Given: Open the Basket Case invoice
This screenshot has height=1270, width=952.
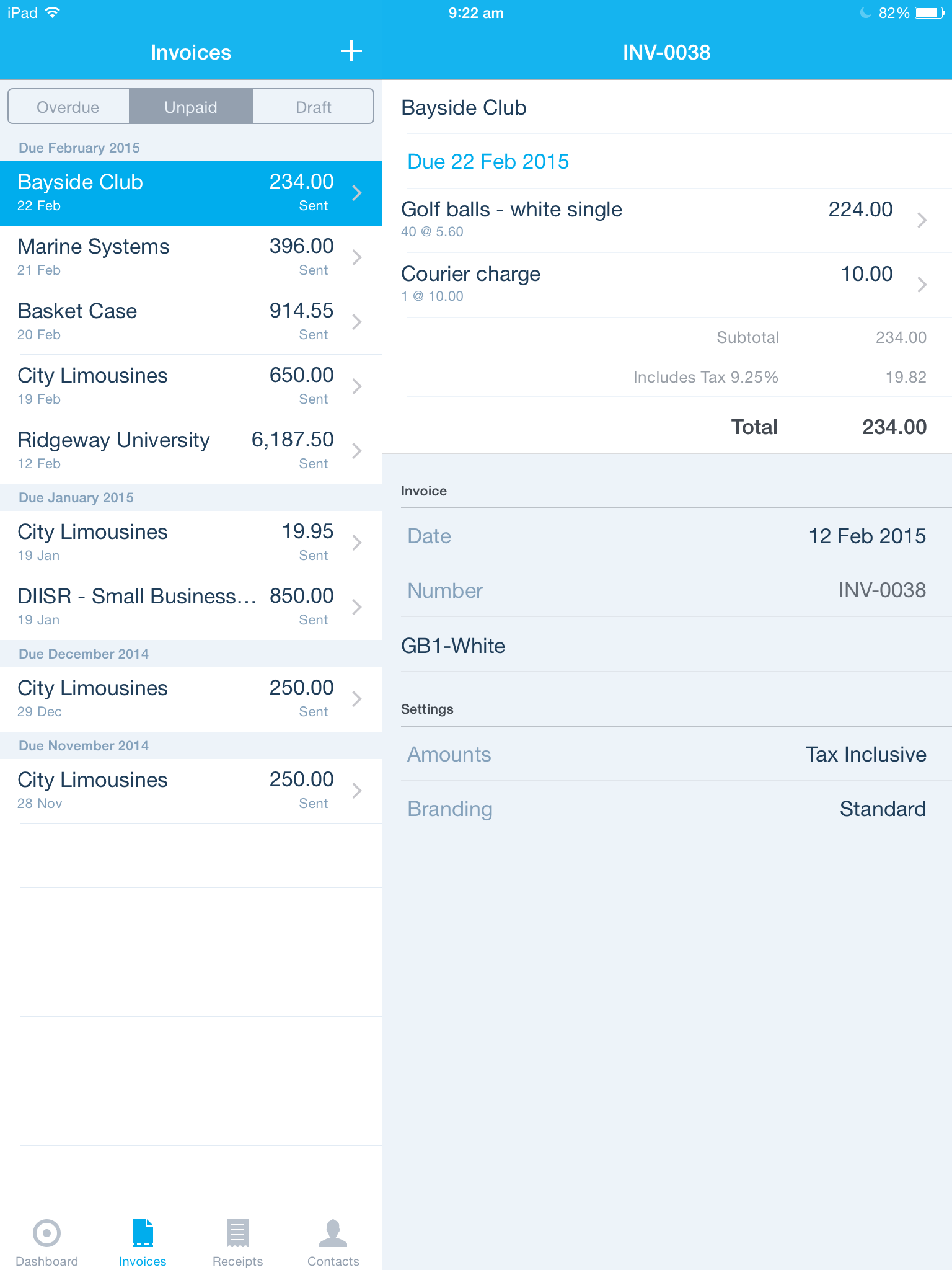Looking at the screenshot, I should 190,322.
